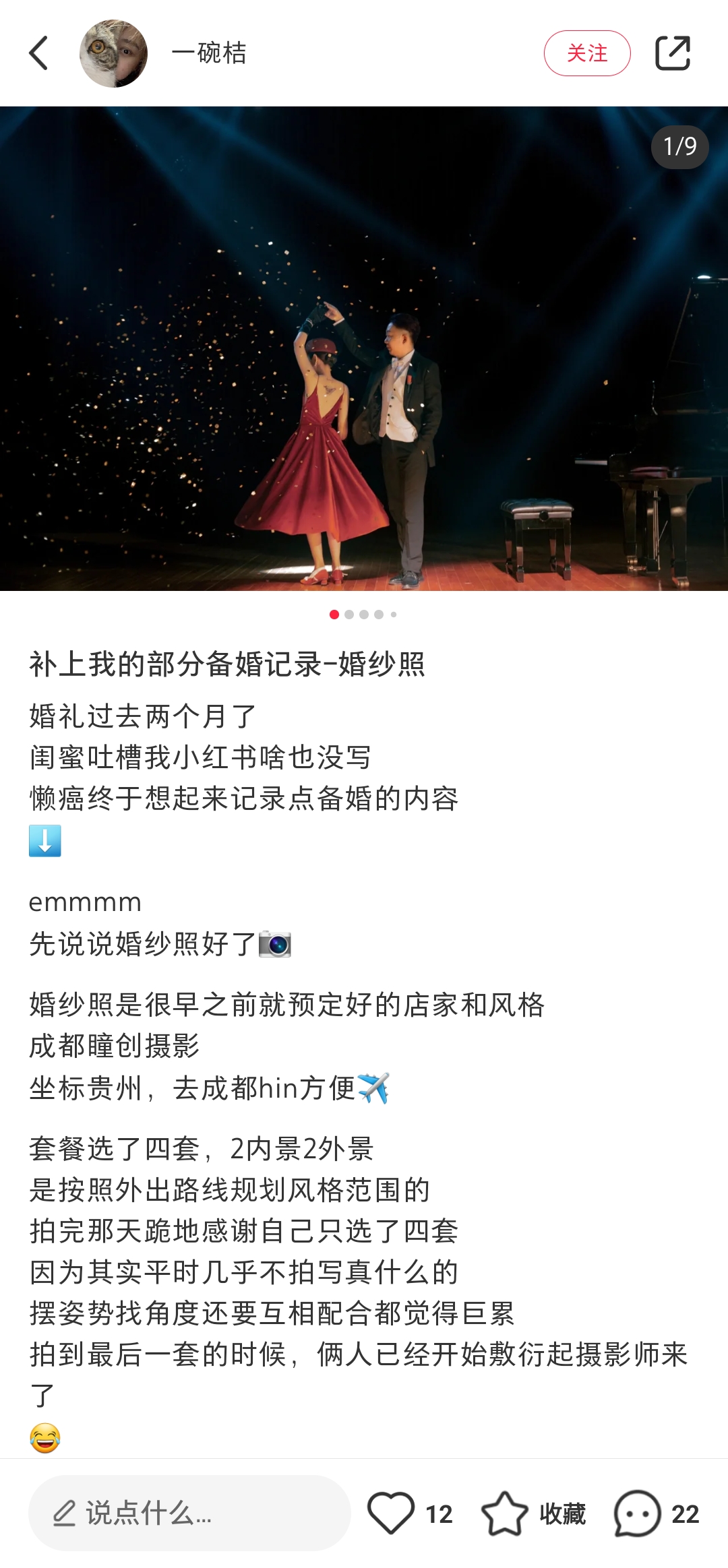Save the post with 收藏 star

tap(506, 1513)
